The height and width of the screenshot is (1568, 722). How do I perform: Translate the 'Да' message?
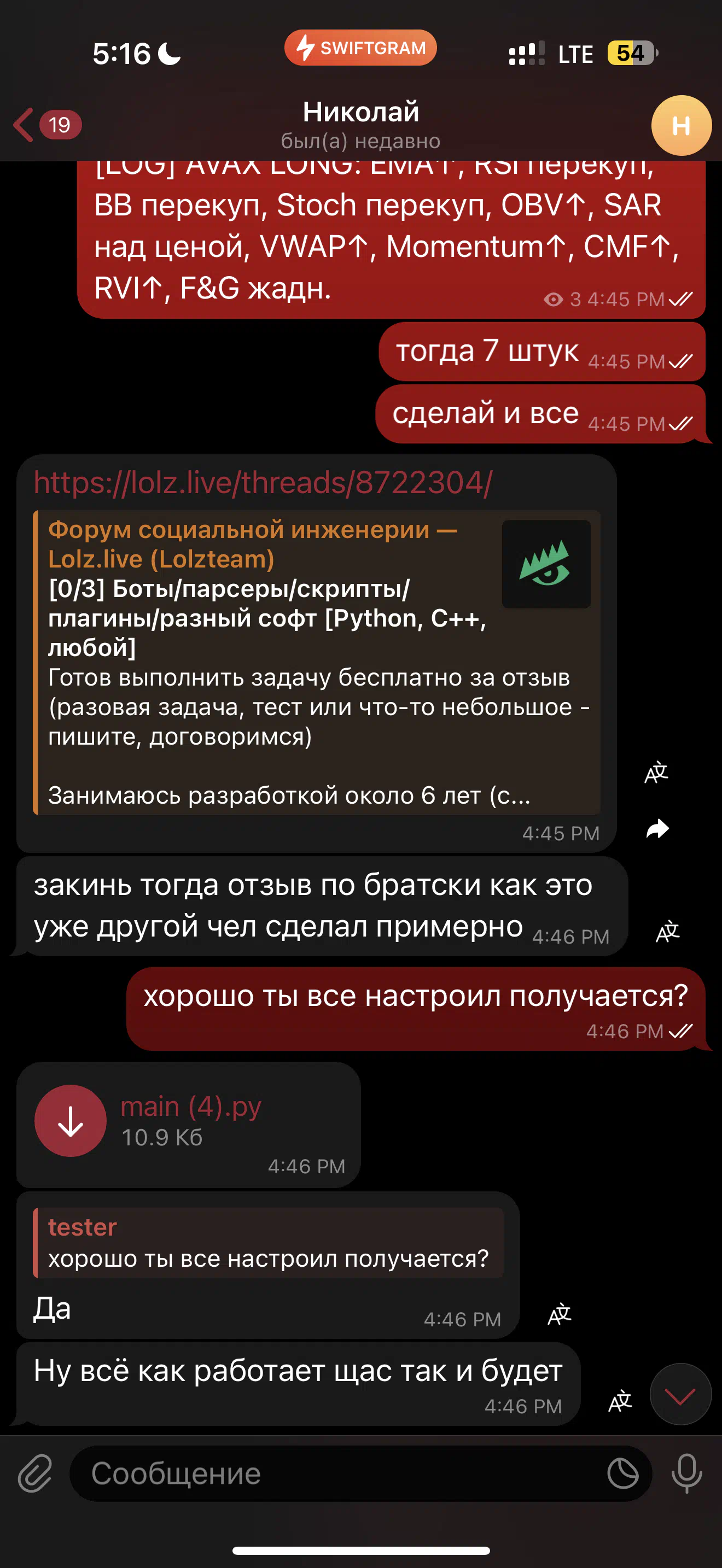pyautogui.click(x=560, y=1315)
